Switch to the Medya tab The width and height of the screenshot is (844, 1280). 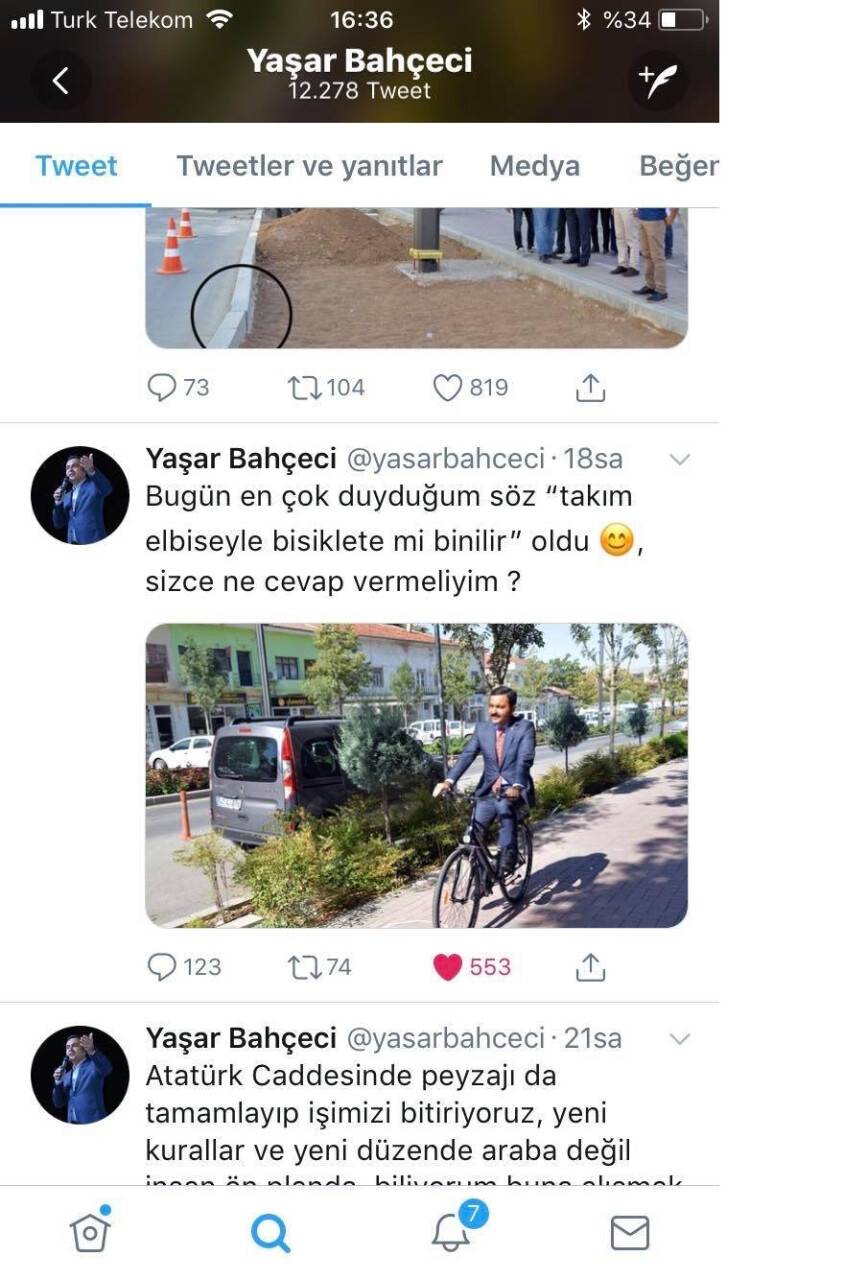[x=534, y=166]
